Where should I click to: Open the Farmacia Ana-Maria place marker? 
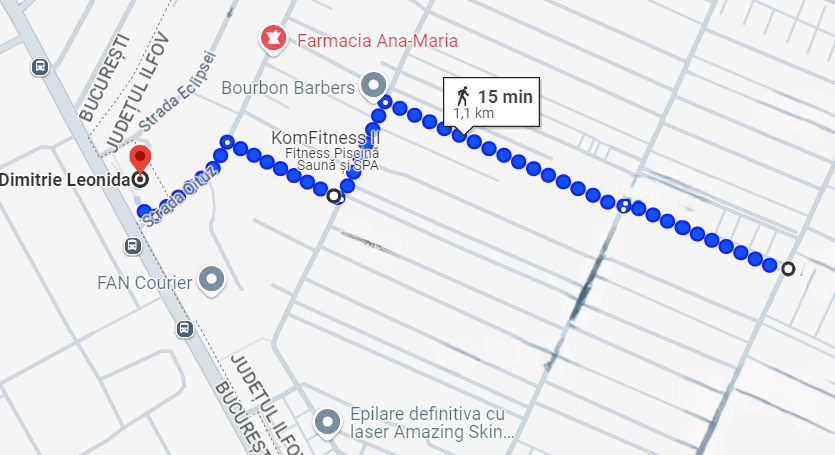271,40
